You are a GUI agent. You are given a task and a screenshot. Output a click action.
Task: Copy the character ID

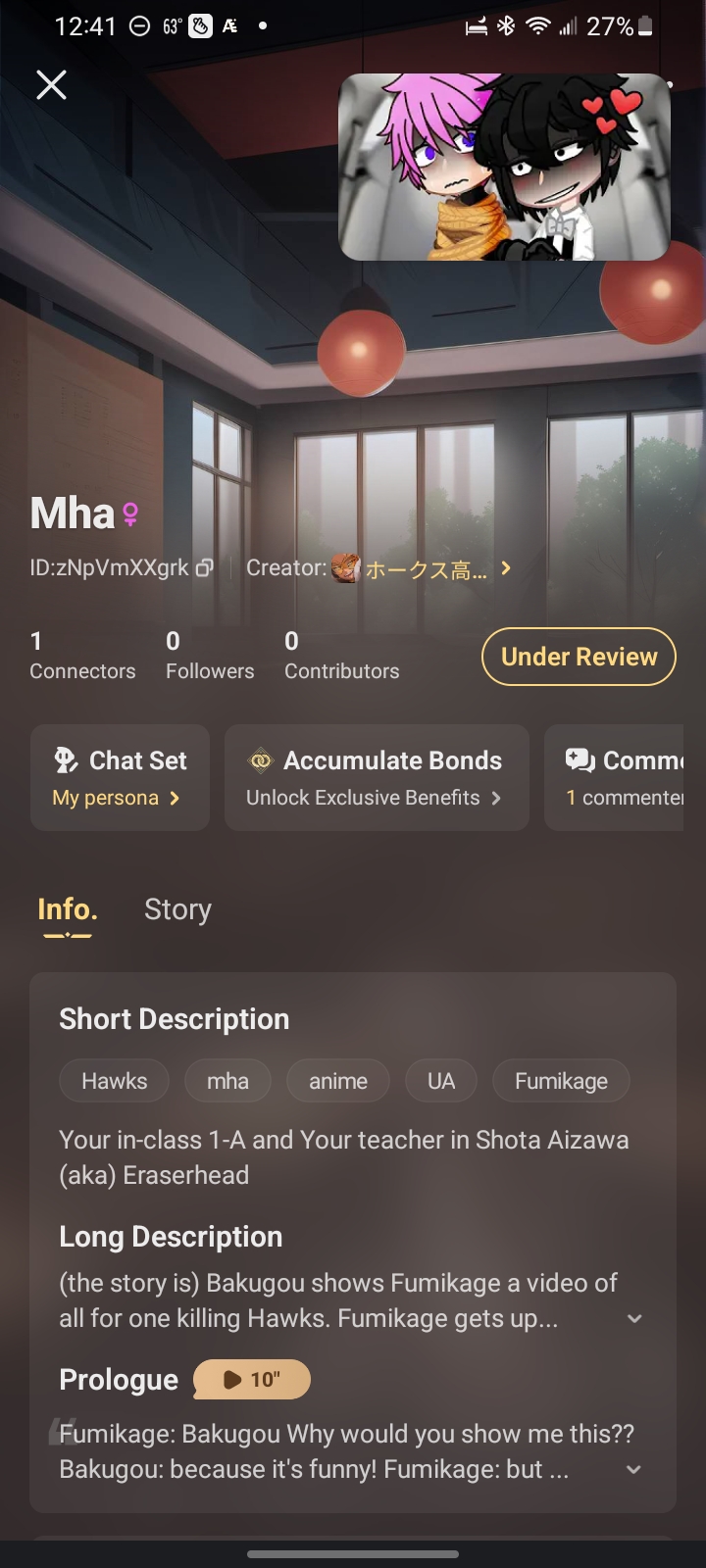[x=204, y=568]
